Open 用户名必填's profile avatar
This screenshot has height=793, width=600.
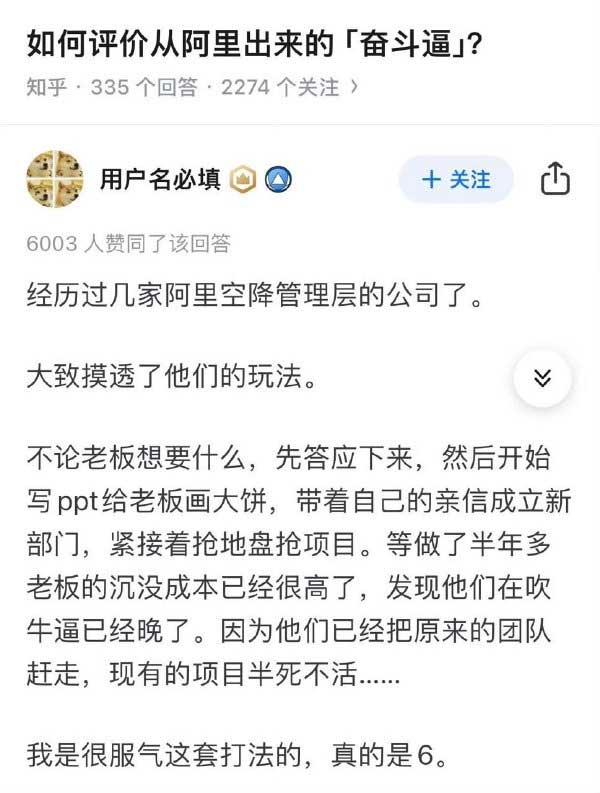(54, 179)
